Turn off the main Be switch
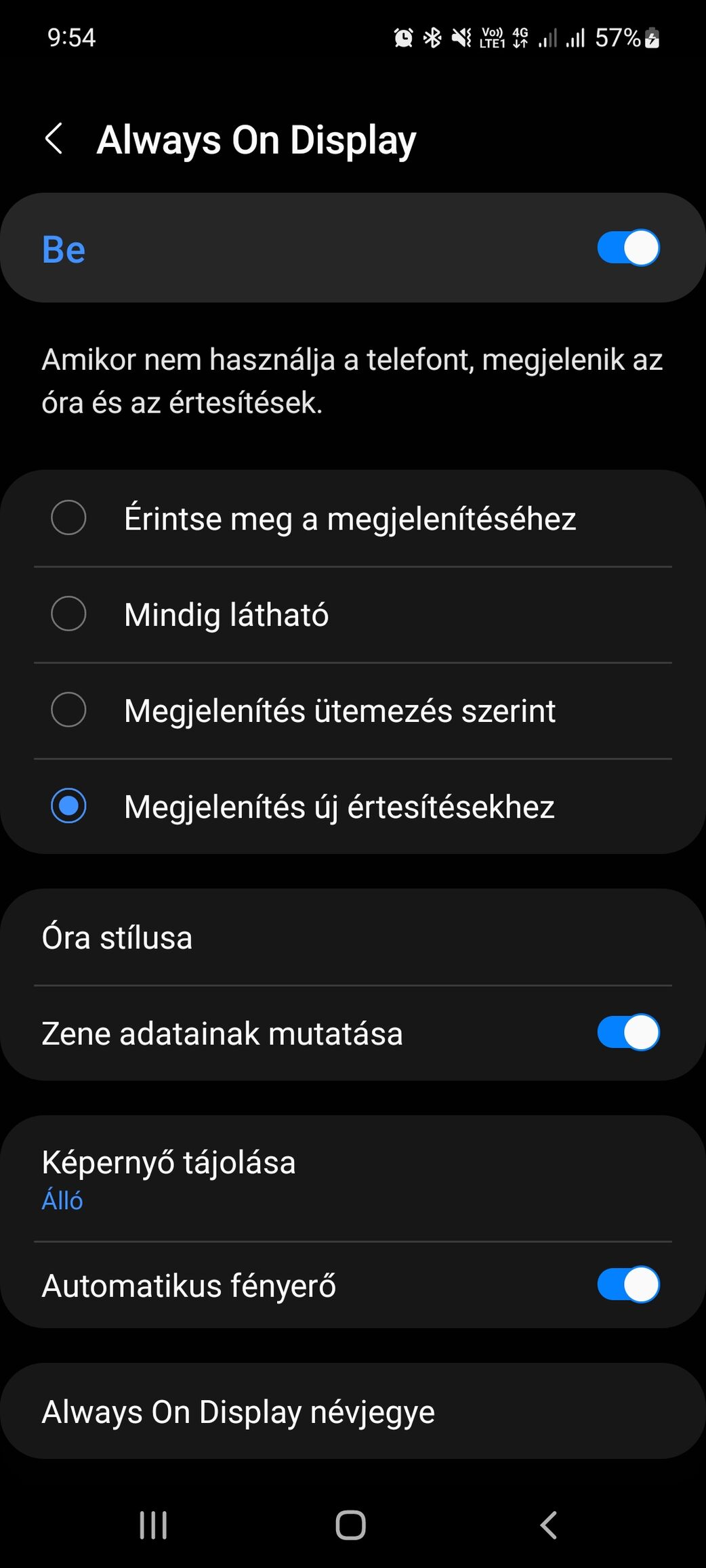This screenshot has width=706, height=1568. pyautogui.click(x=628, y=248)
